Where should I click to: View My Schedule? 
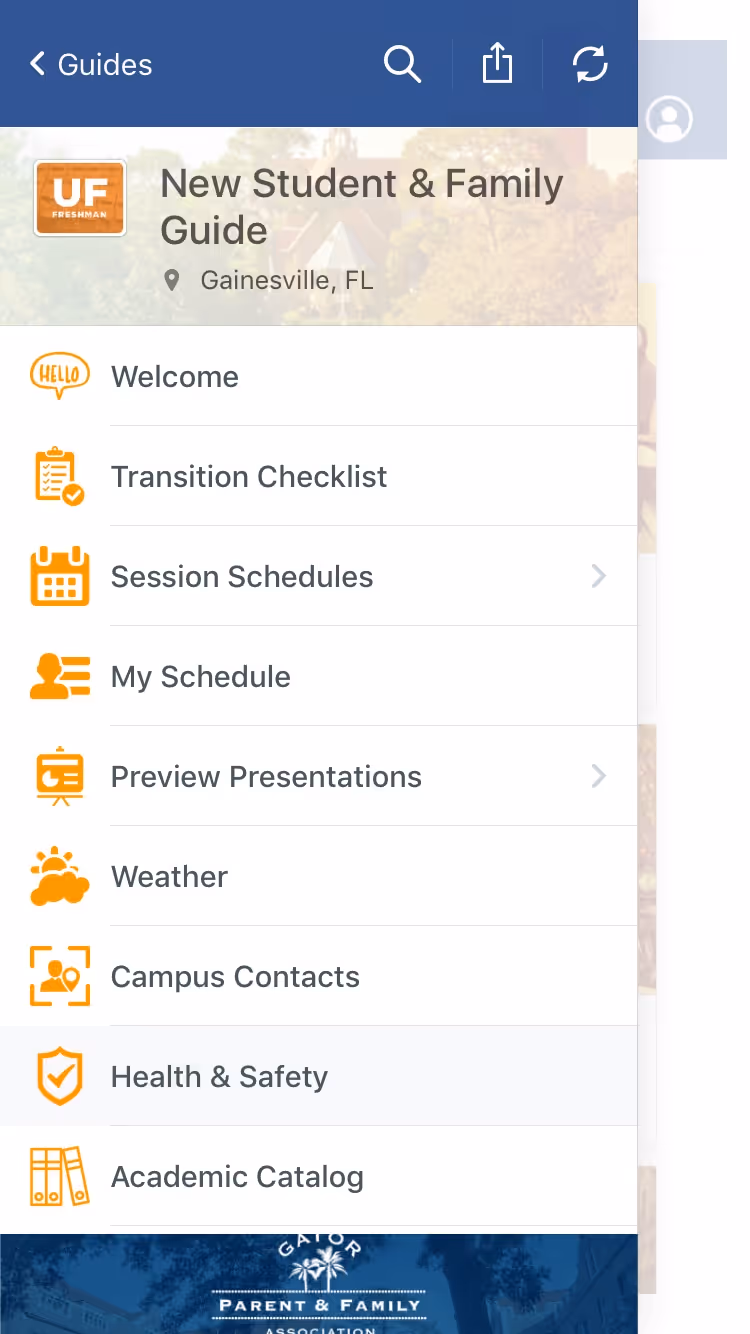coord(319,676)
